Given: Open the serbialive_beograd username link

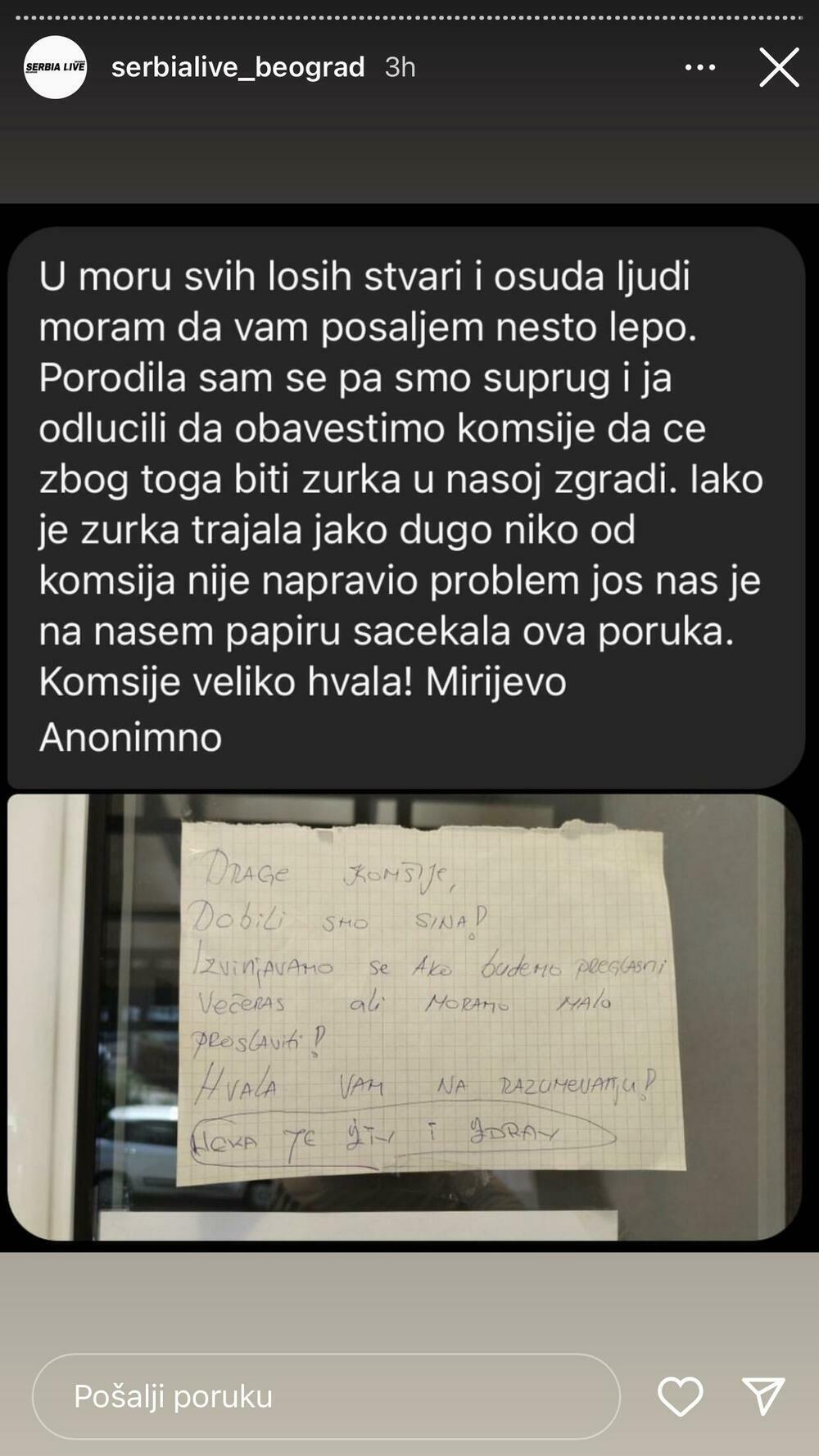Looking at the screenshot, I should click(x=238, y=67).
